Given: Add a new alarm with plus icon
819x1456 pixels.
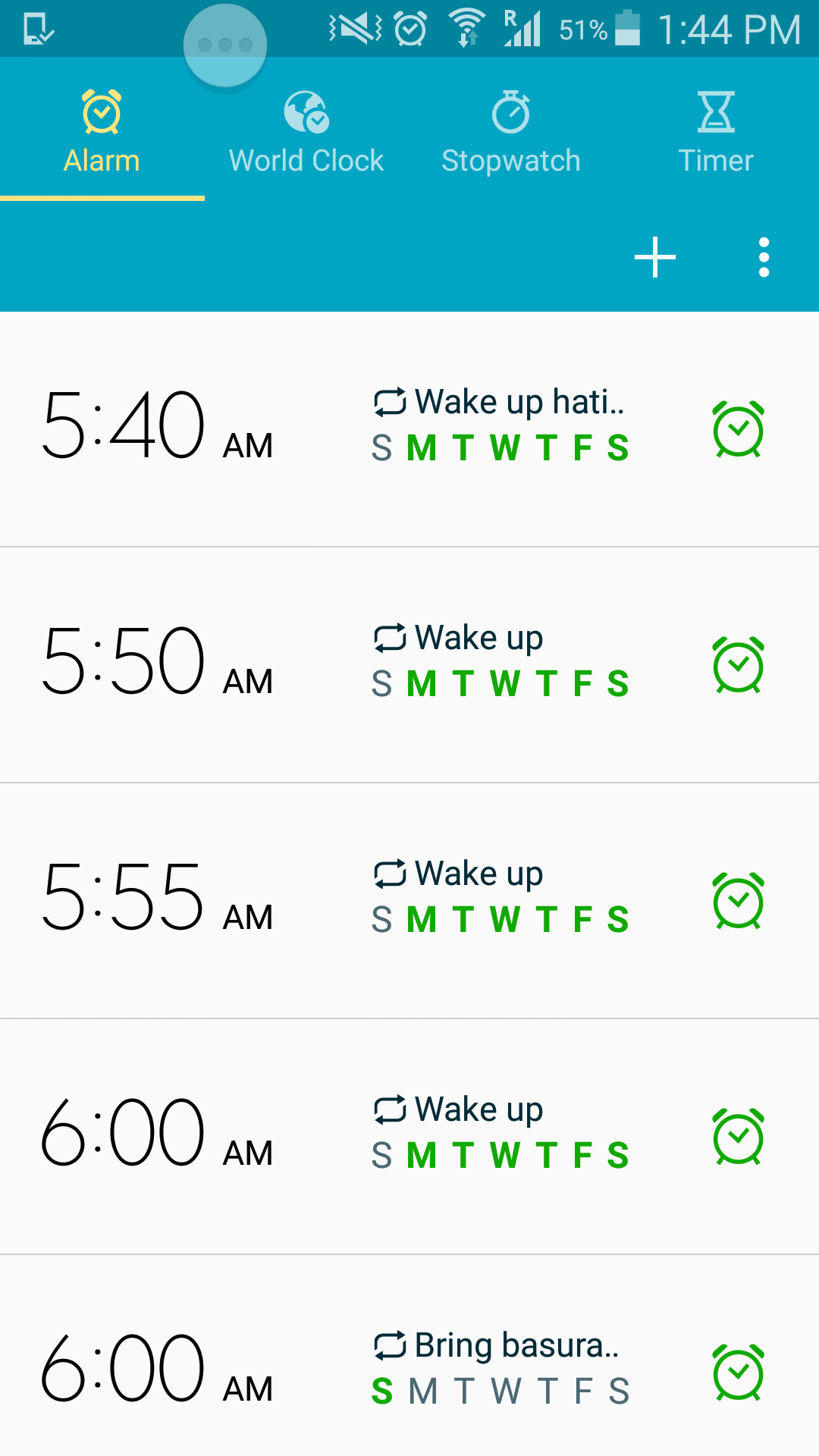Looking at the screenshot, I should tap(655, 257).
